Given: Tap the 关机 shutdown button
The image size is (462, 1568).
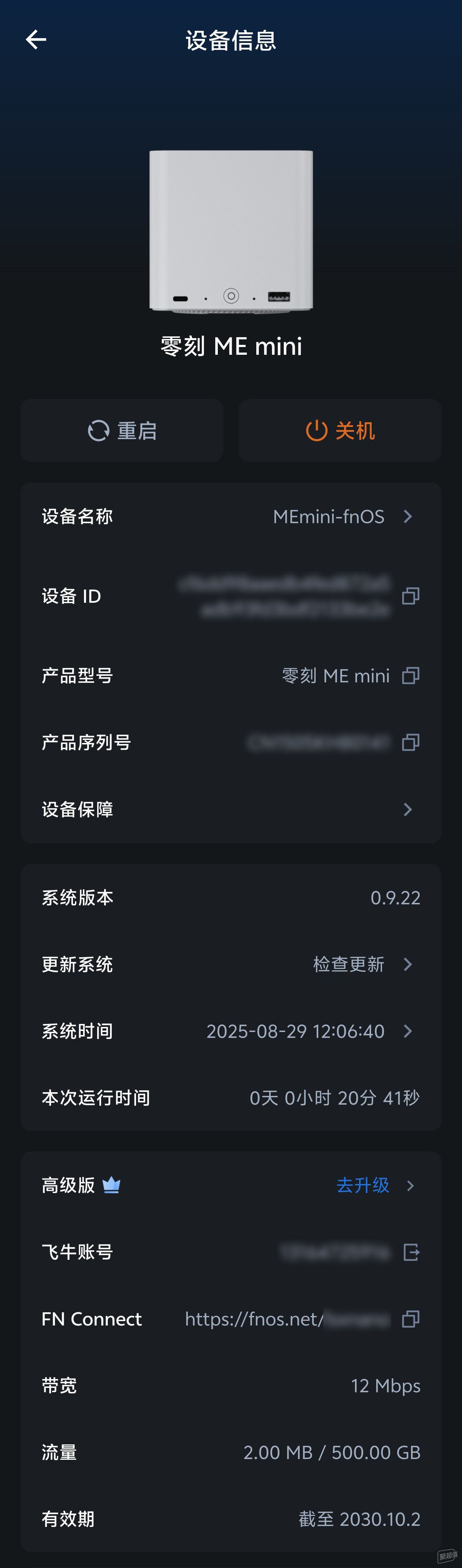Looking at the screenshot, I should pos(340,430).
